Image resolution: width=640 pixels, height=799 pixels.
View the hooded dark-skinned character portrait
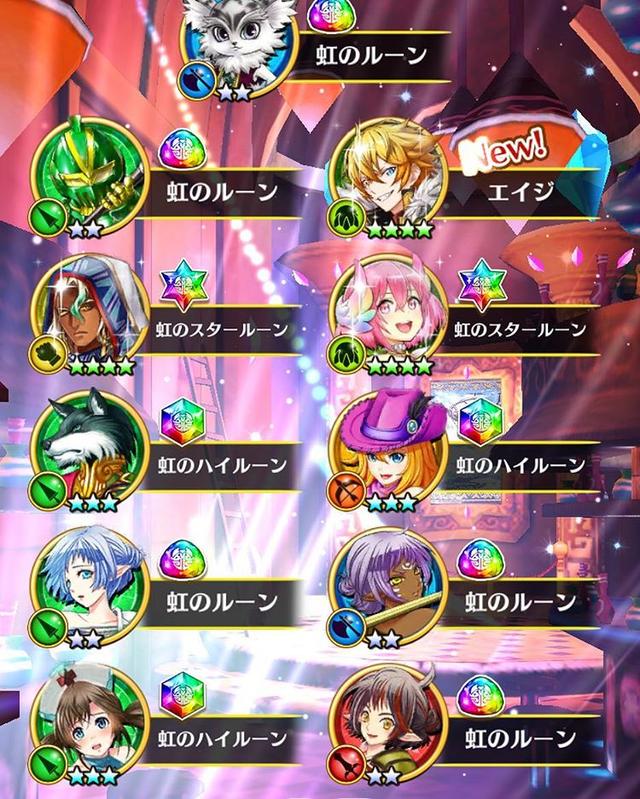tap(89, 314)
